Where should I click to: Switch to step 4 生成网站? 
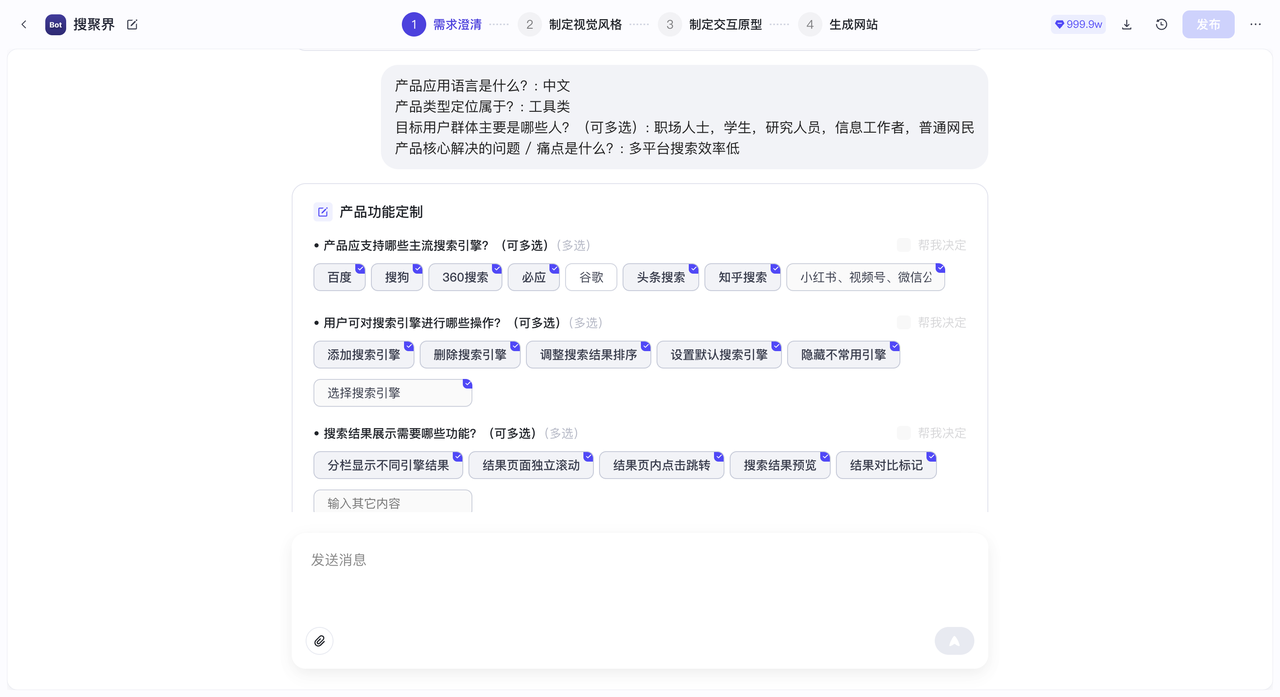pos(840,24)
